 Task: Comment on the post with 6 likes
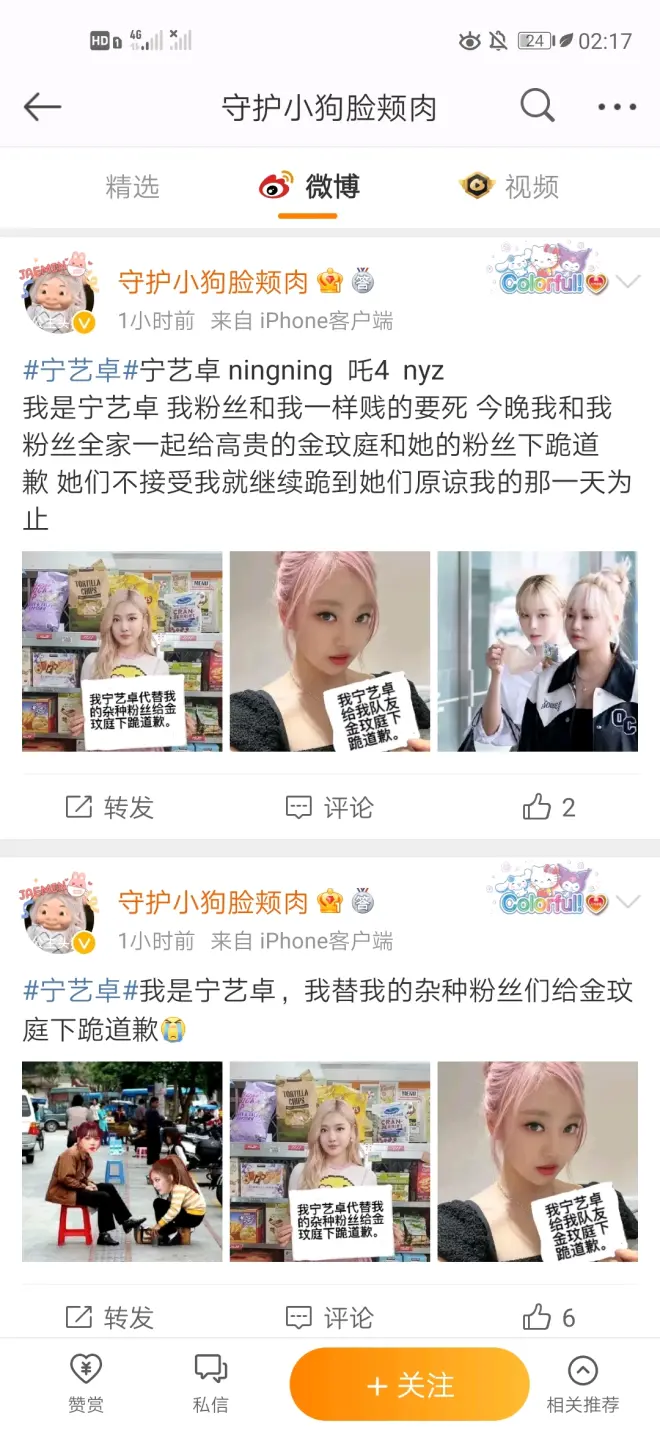coord(329,1318)
